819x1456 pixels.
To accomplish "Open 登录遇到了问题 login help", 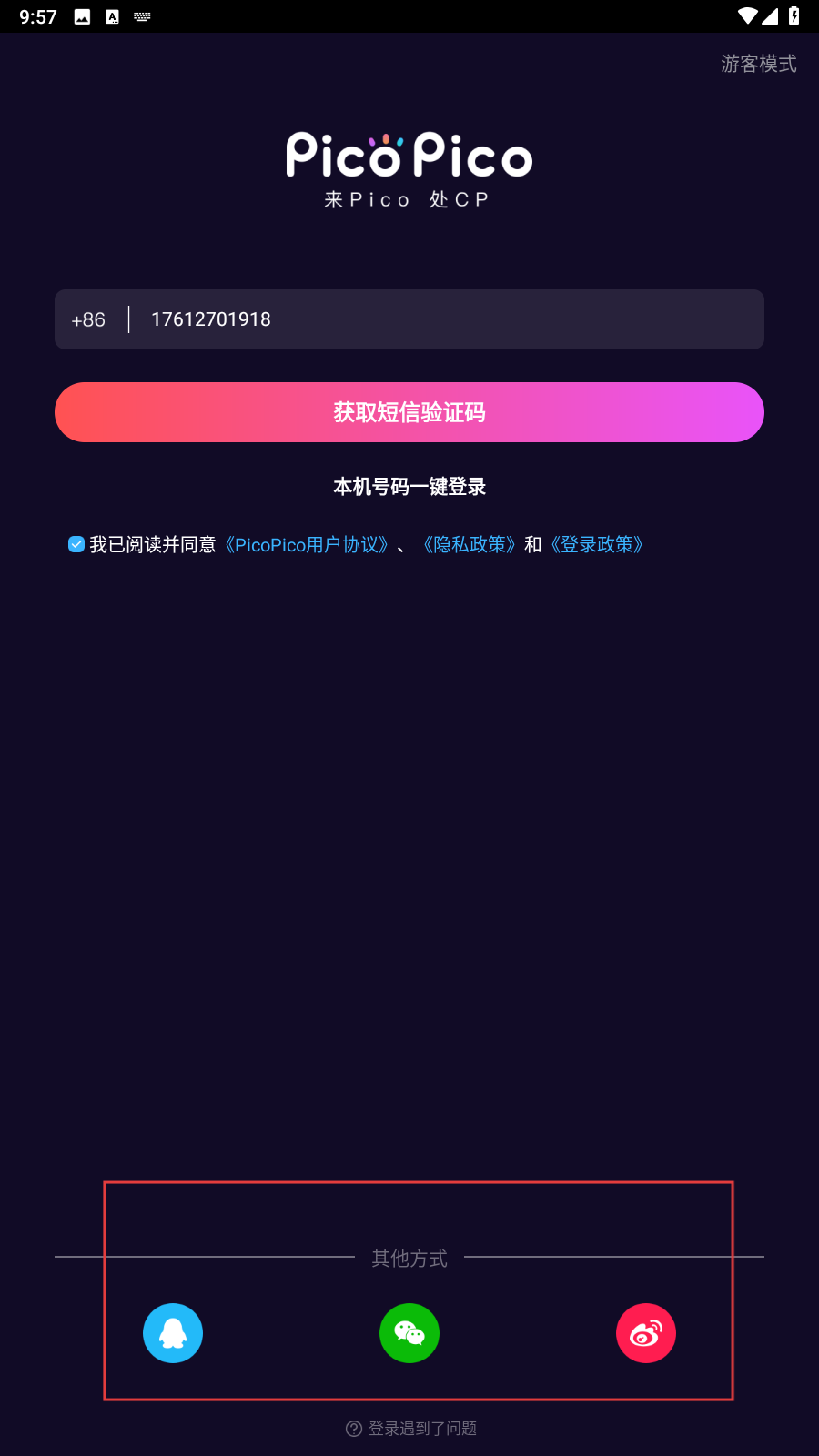I will click(x=411, y=1429).
